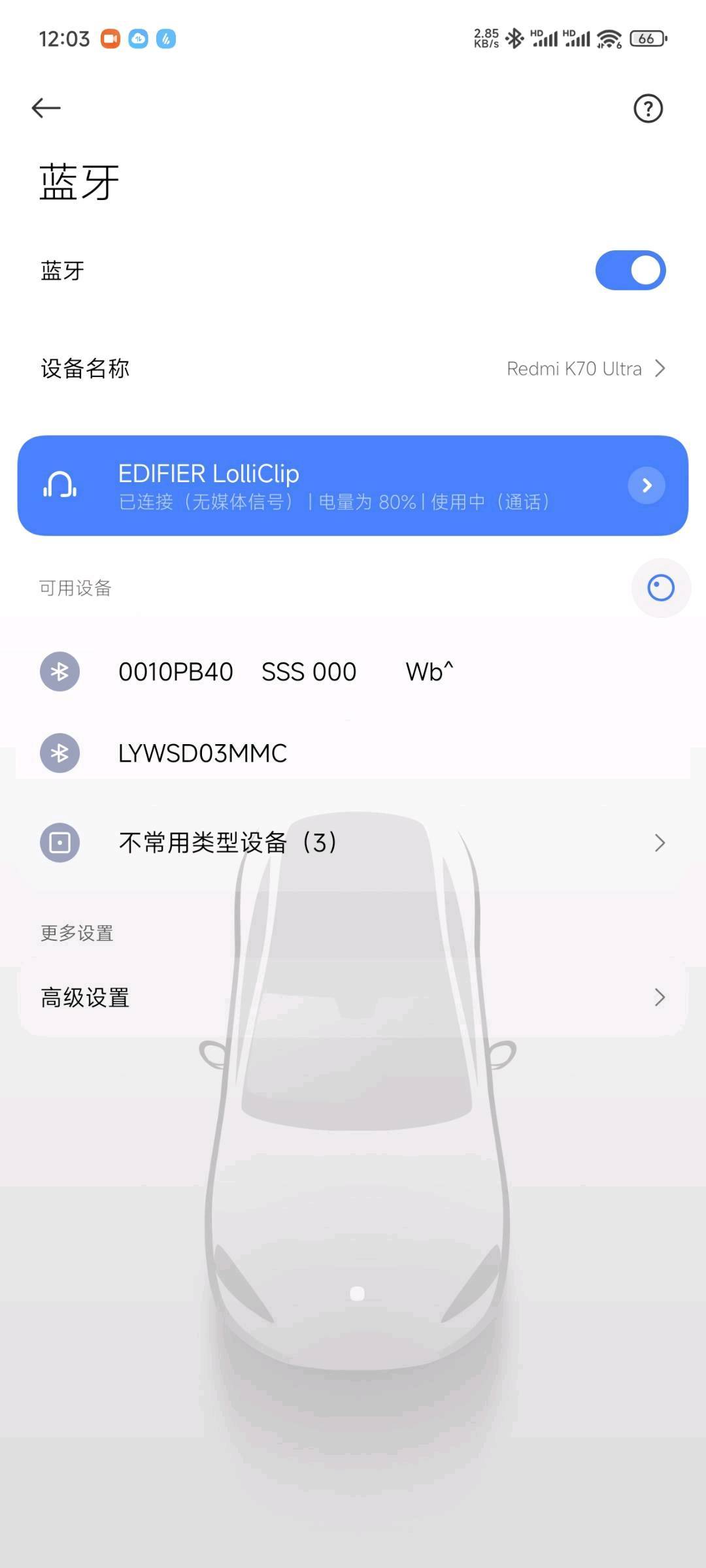Open the help question mark icon

pyautogui.click(x=648, y=108)
